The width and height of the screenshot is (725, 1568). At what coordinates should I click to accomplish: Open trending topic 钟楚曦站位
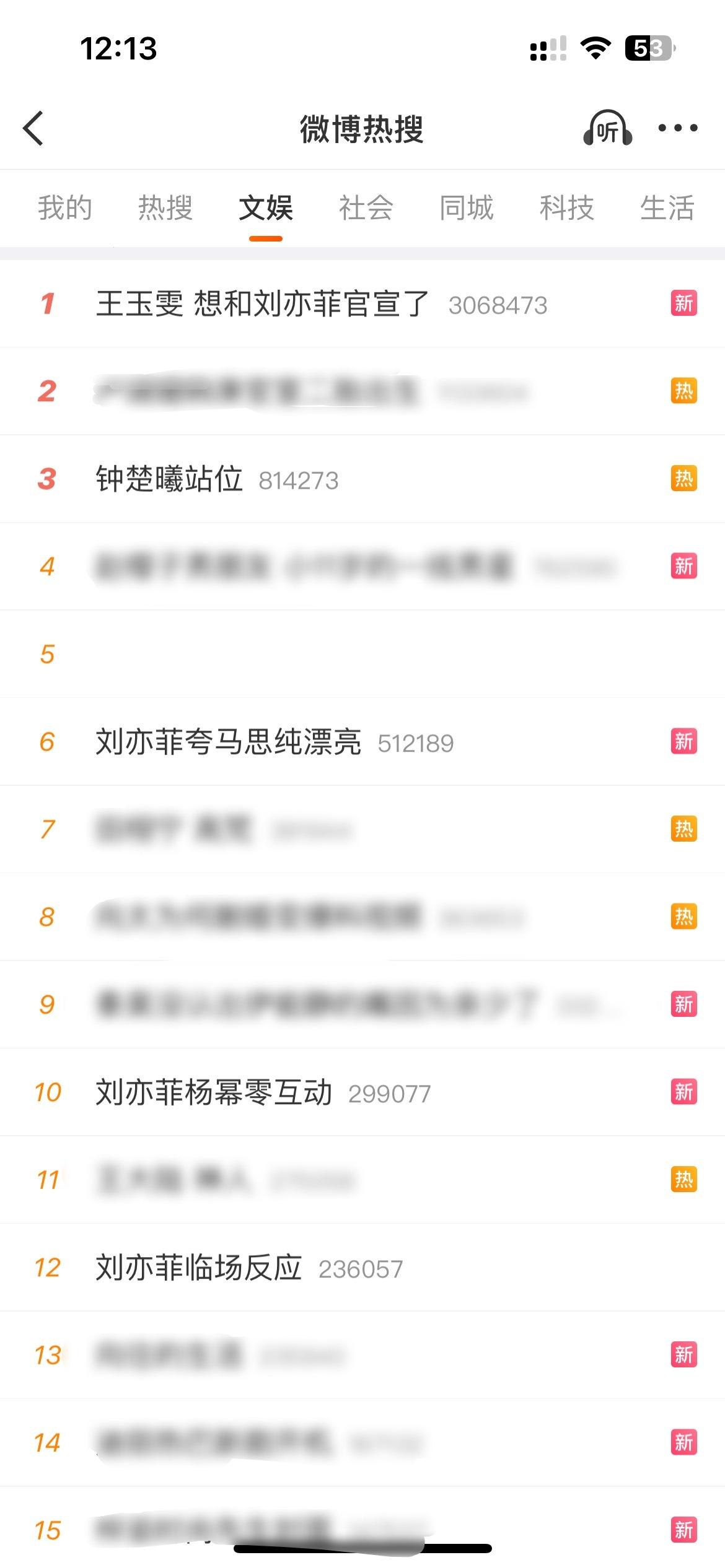[169, 479]
